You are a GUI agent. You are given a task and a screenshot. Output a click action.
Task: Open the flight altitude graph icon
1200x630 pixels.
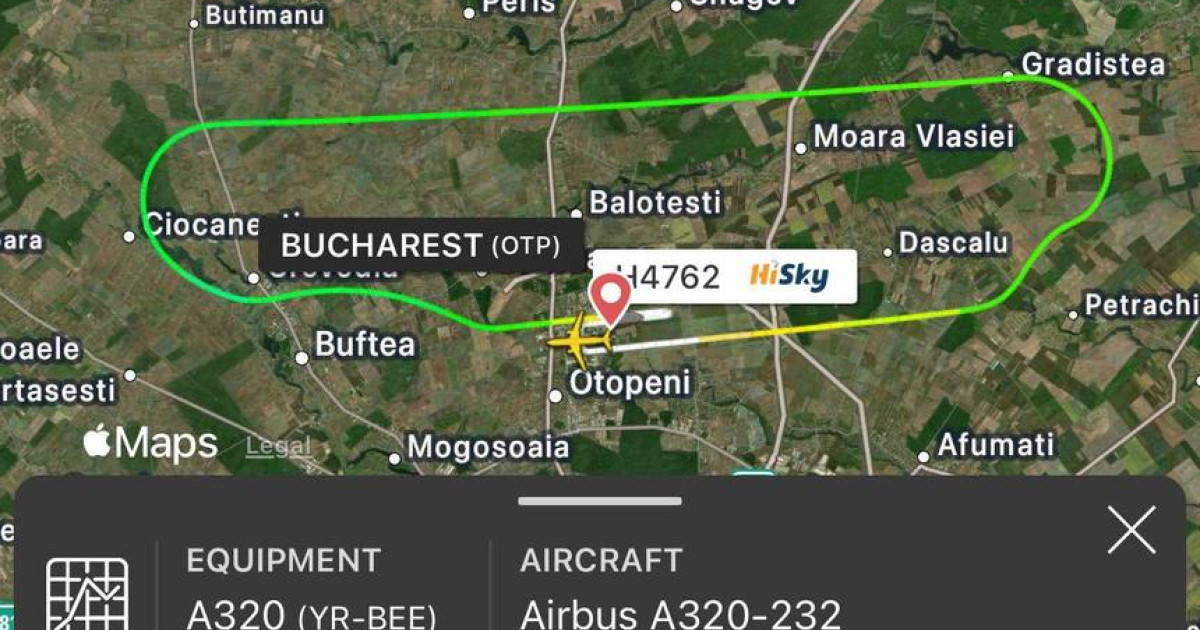click(x=88, y=594)
